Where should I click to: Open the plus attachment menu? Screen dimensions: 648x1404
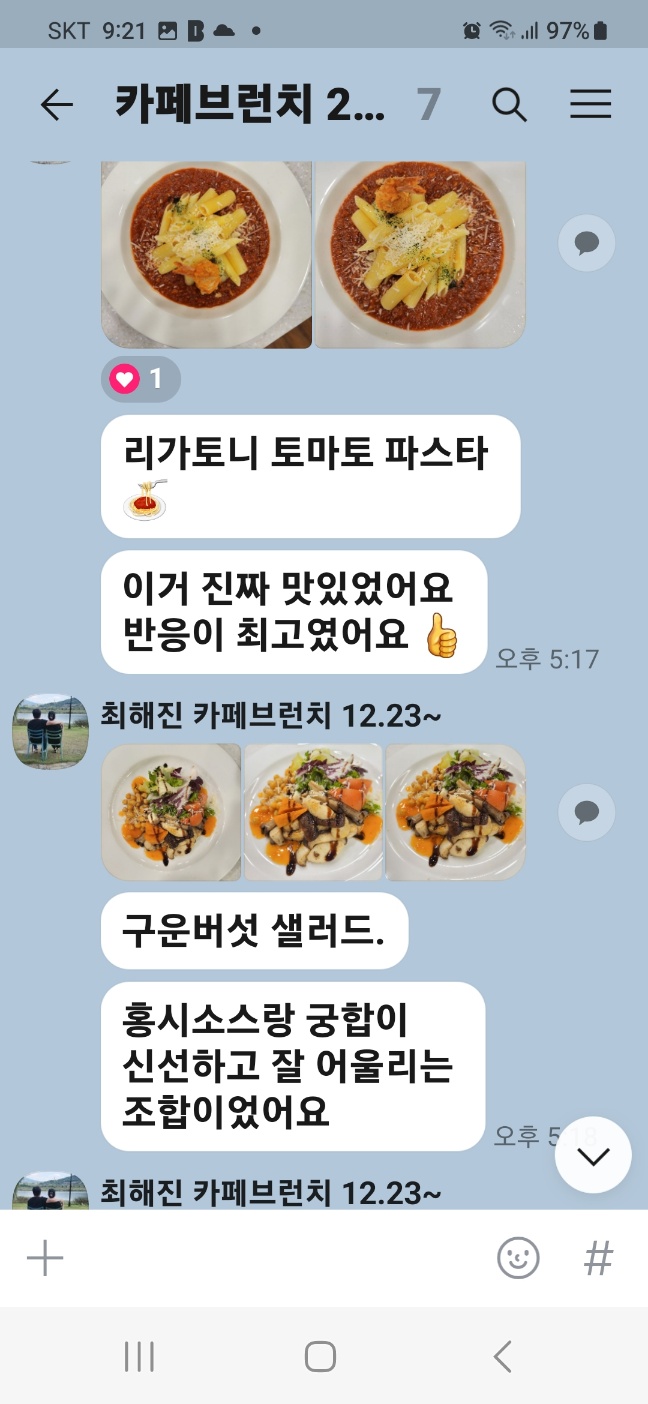(45, 1258)
